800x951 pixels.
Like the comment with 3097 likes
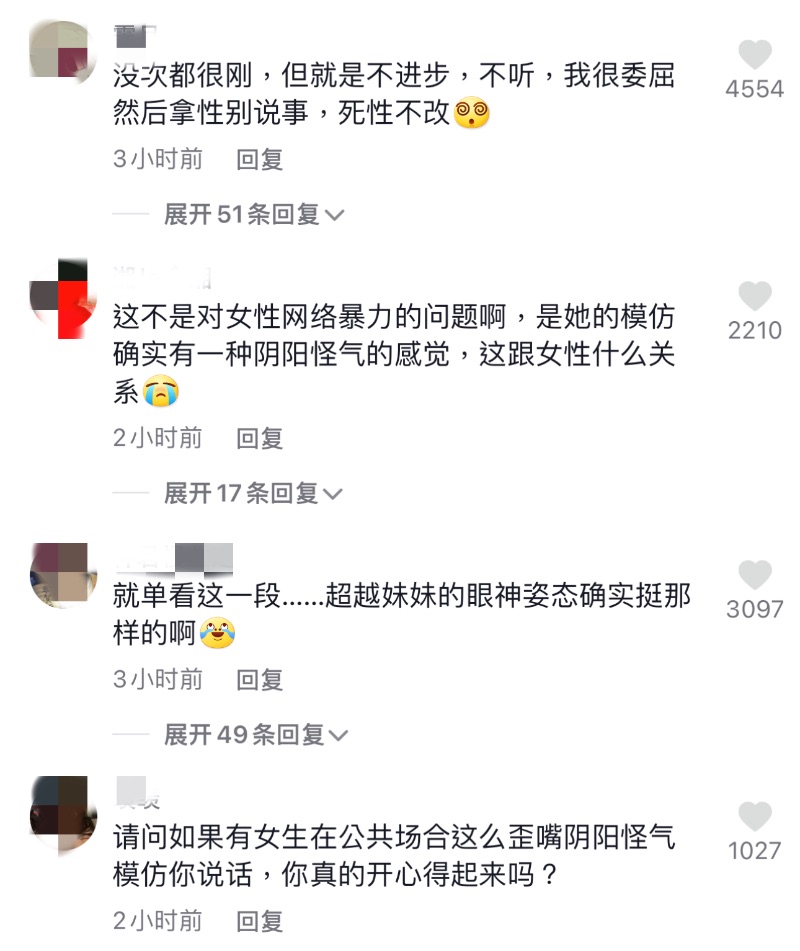tap(754, 575)
